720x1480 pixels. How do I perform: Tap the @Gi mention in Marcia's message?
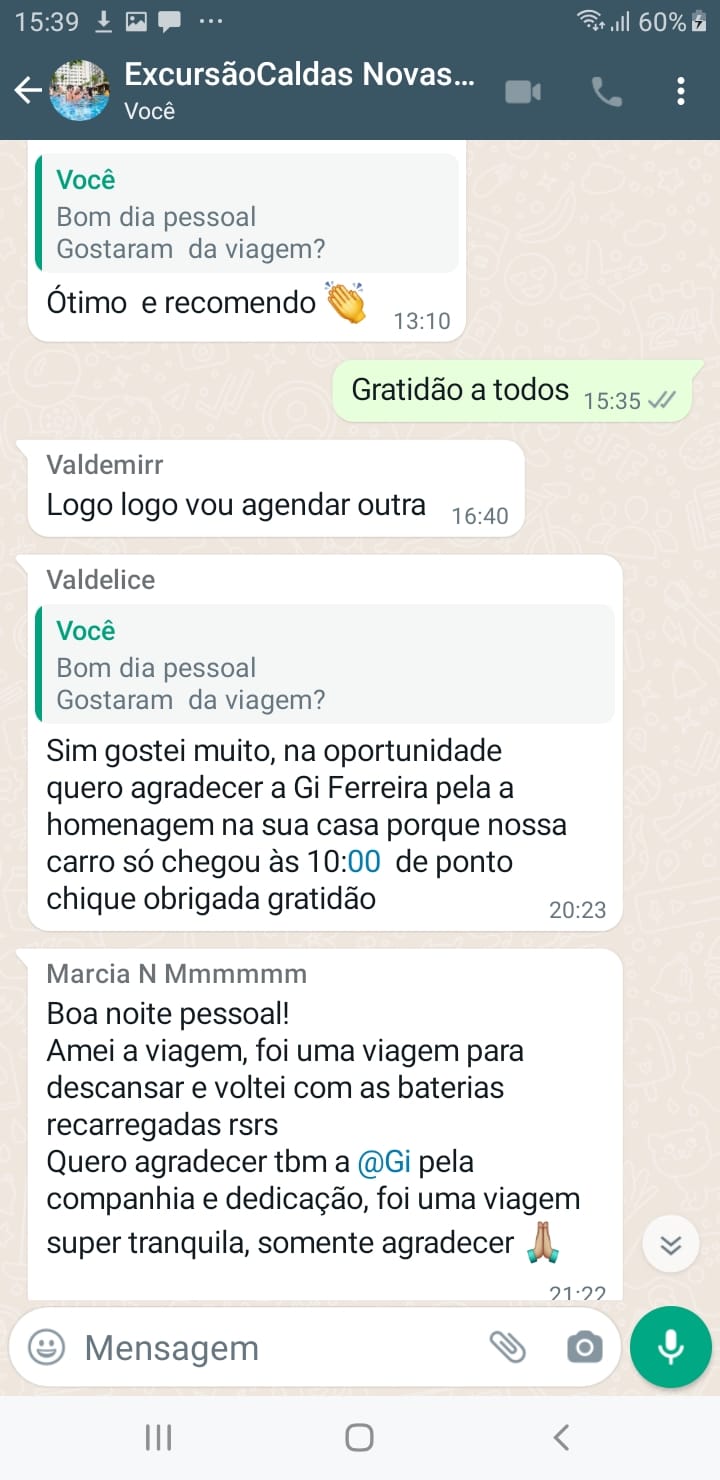coord(385,1162)
